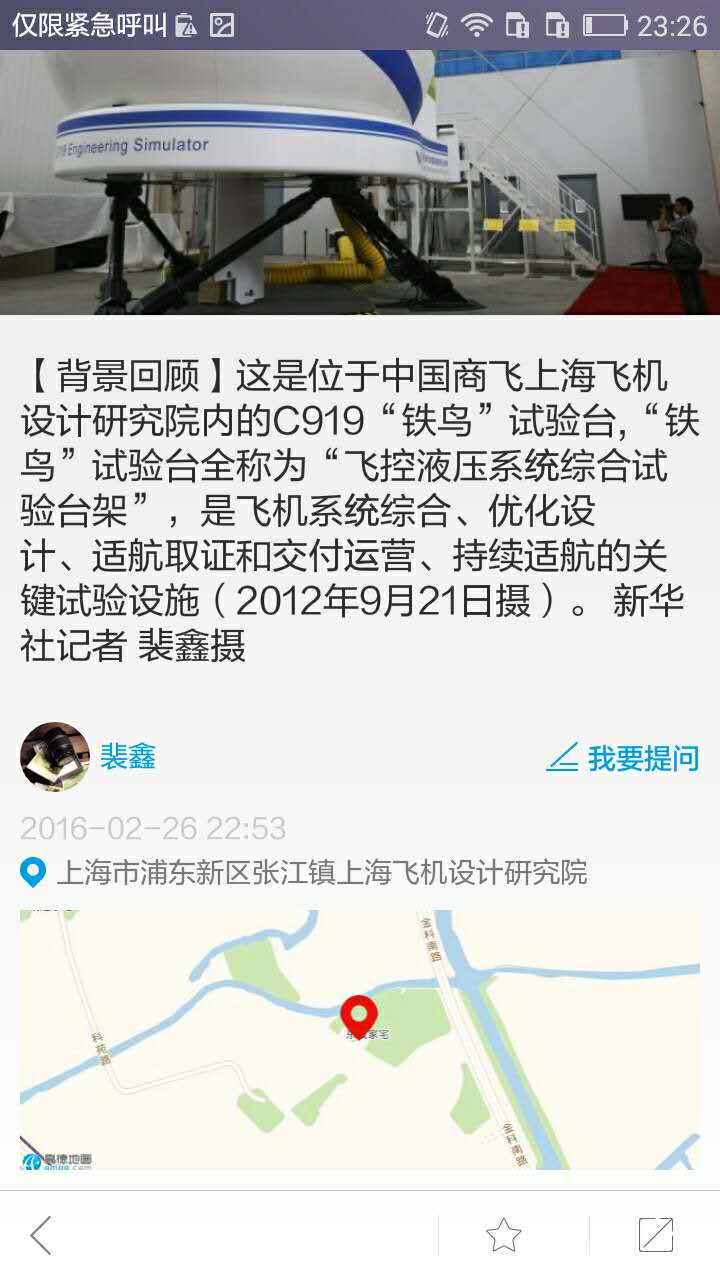Screen dimensions: 720x1280
Task: Toggle the favorite star for this article
Action: (x=502, y=1237)
